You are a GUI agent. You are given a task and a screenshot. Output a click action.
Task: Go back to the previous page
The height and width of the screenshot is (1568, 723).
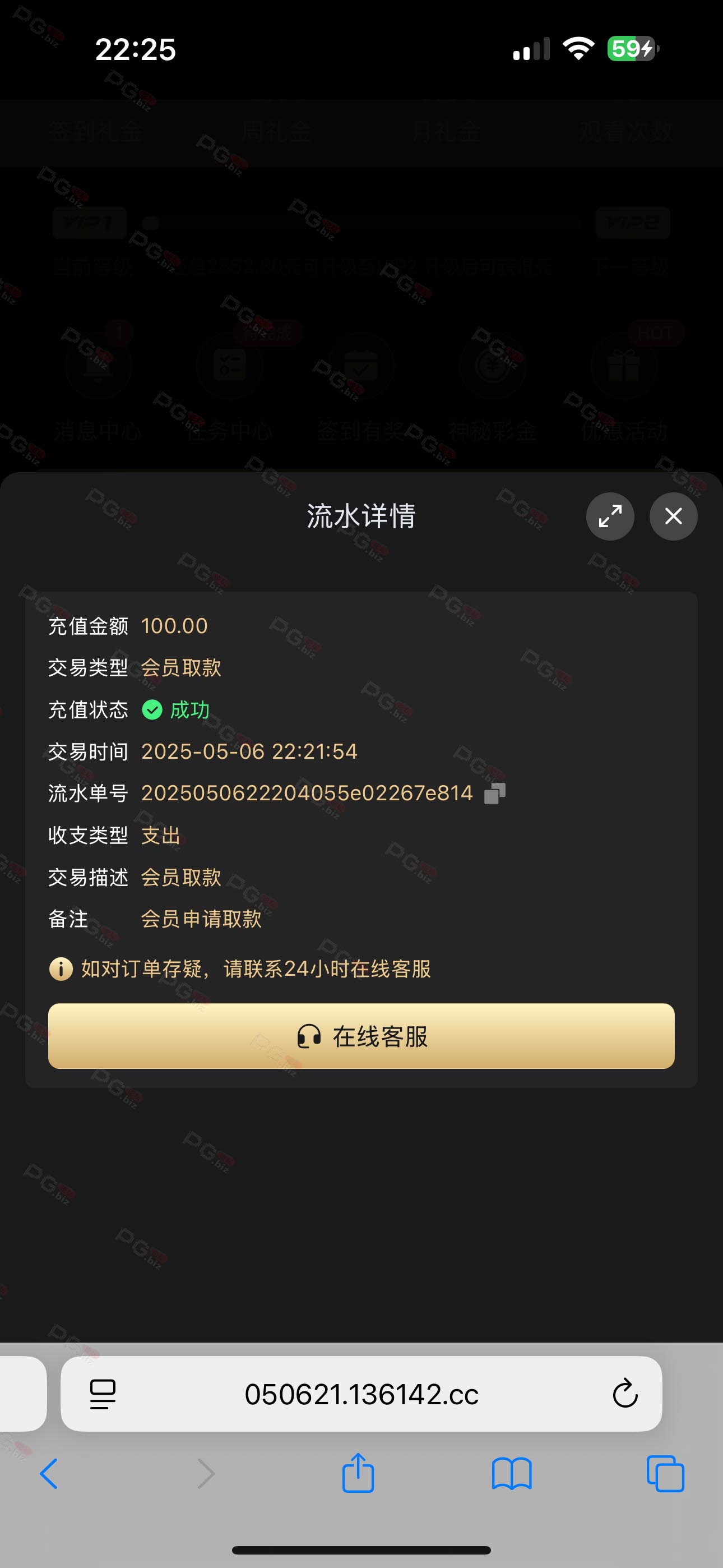[x=49, y=1474]
